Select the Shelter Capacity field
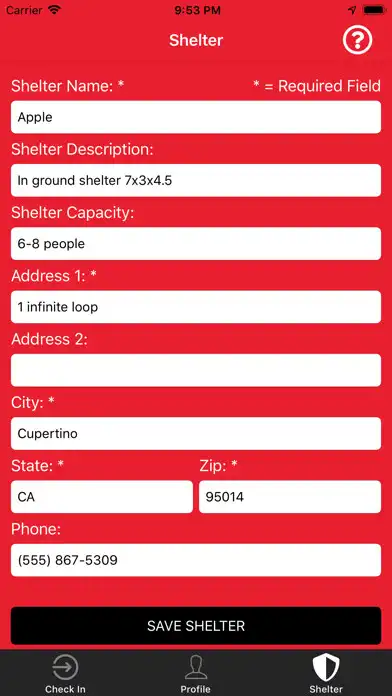This screenshot has height=696, width=392. point(196,244)
